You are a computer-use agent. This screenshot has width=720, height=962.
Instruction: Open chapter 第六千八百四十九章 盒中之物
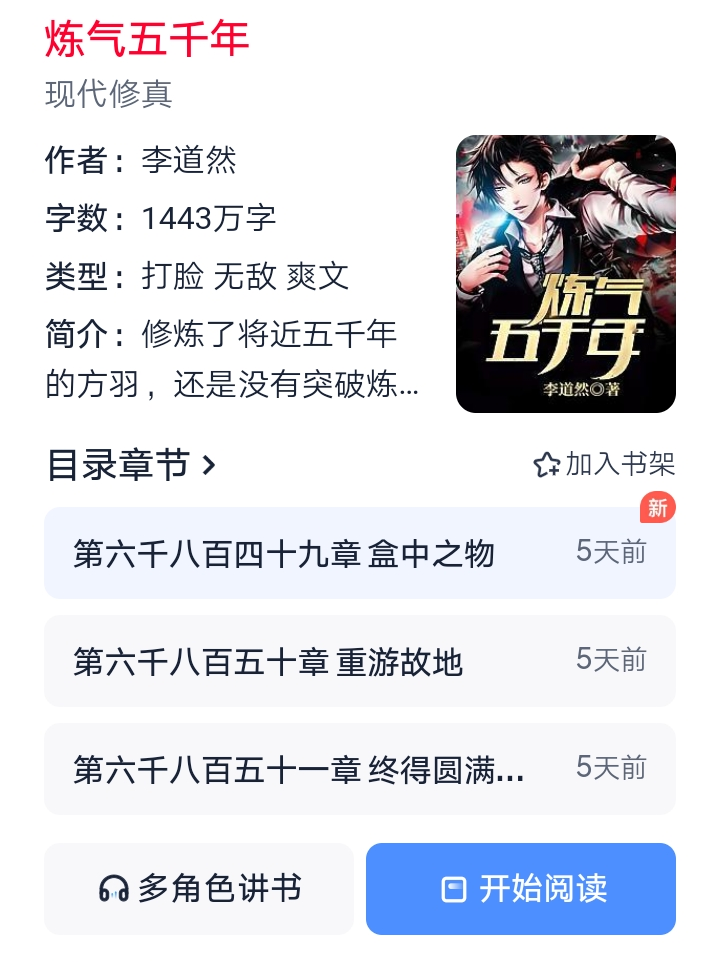point(359,553)
